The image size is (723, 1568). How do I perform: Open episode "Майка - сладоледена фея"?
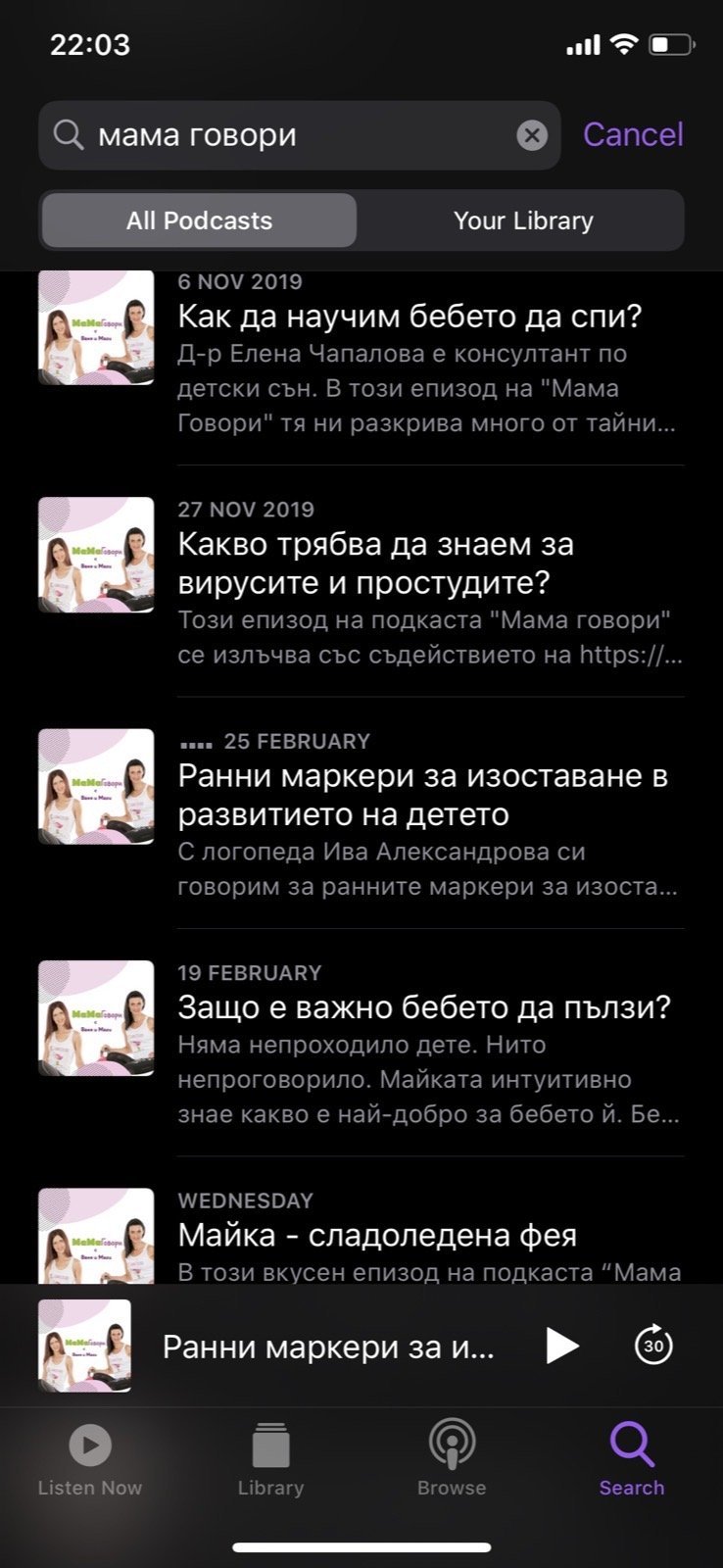361,1235
